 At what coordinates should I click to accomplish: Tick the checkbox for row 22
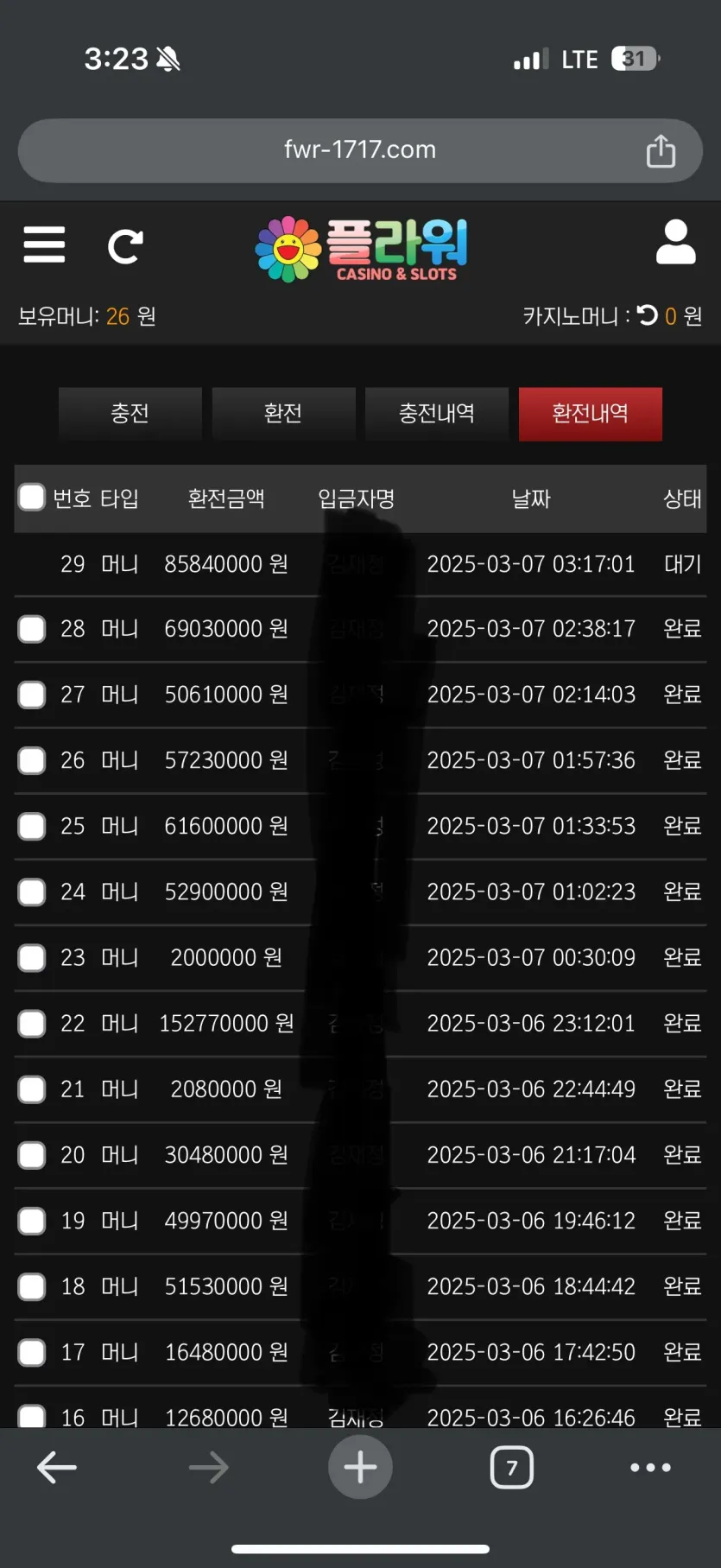[x=32, y=1024]
